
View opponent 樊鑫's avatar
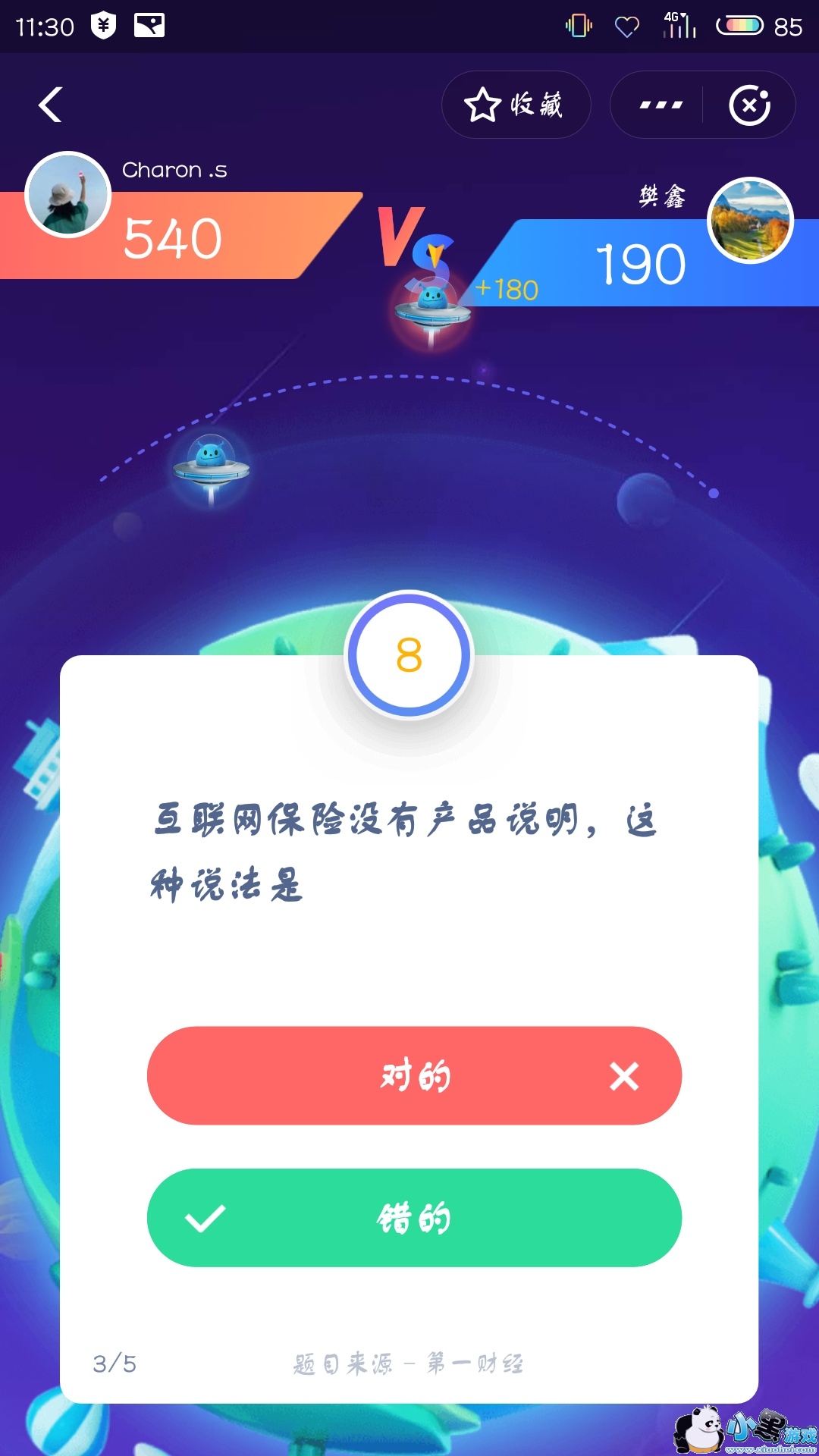coord(750,221)
